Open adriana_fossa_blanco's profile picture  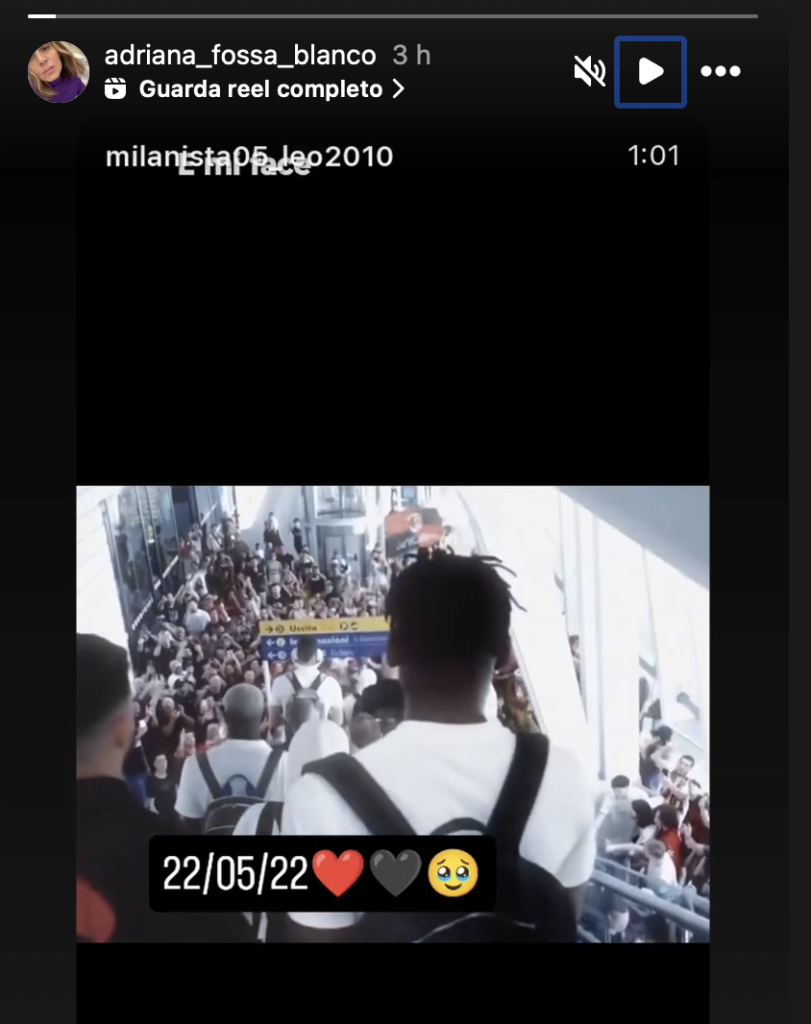(x=58, y=71)
